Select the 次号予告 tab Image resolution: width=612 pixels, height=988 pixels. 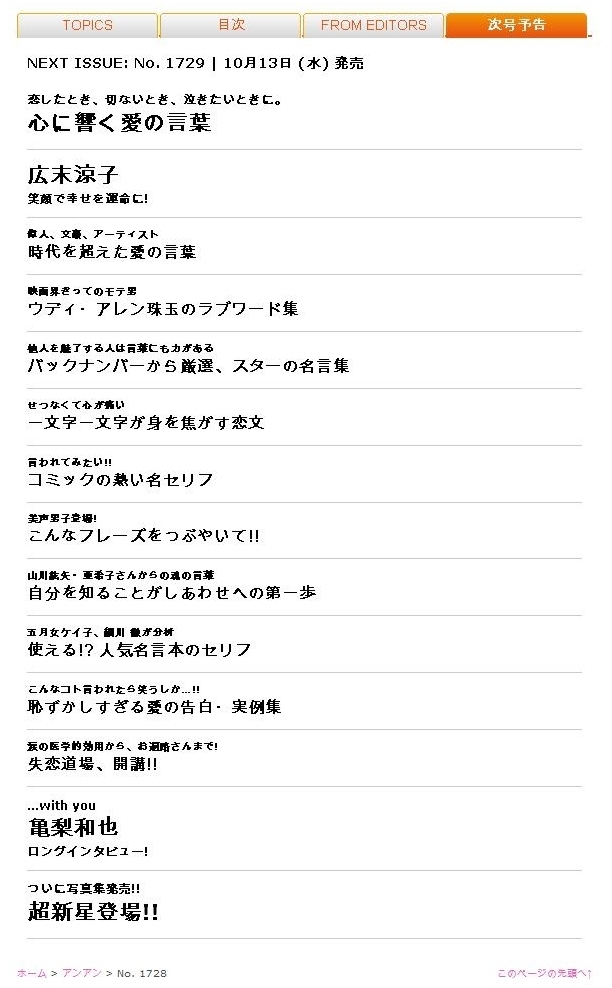(x=516, y=25)
